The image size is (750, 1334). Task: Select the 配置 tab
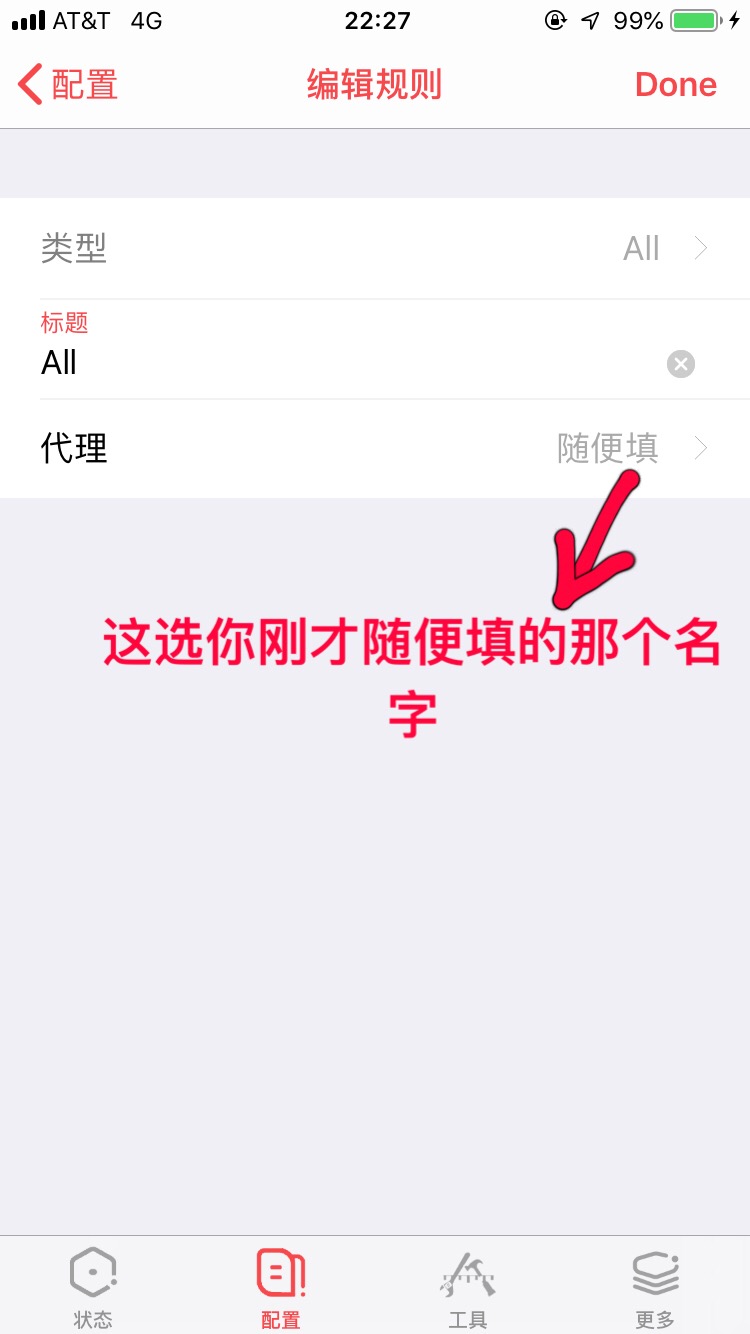point(281,1287)
